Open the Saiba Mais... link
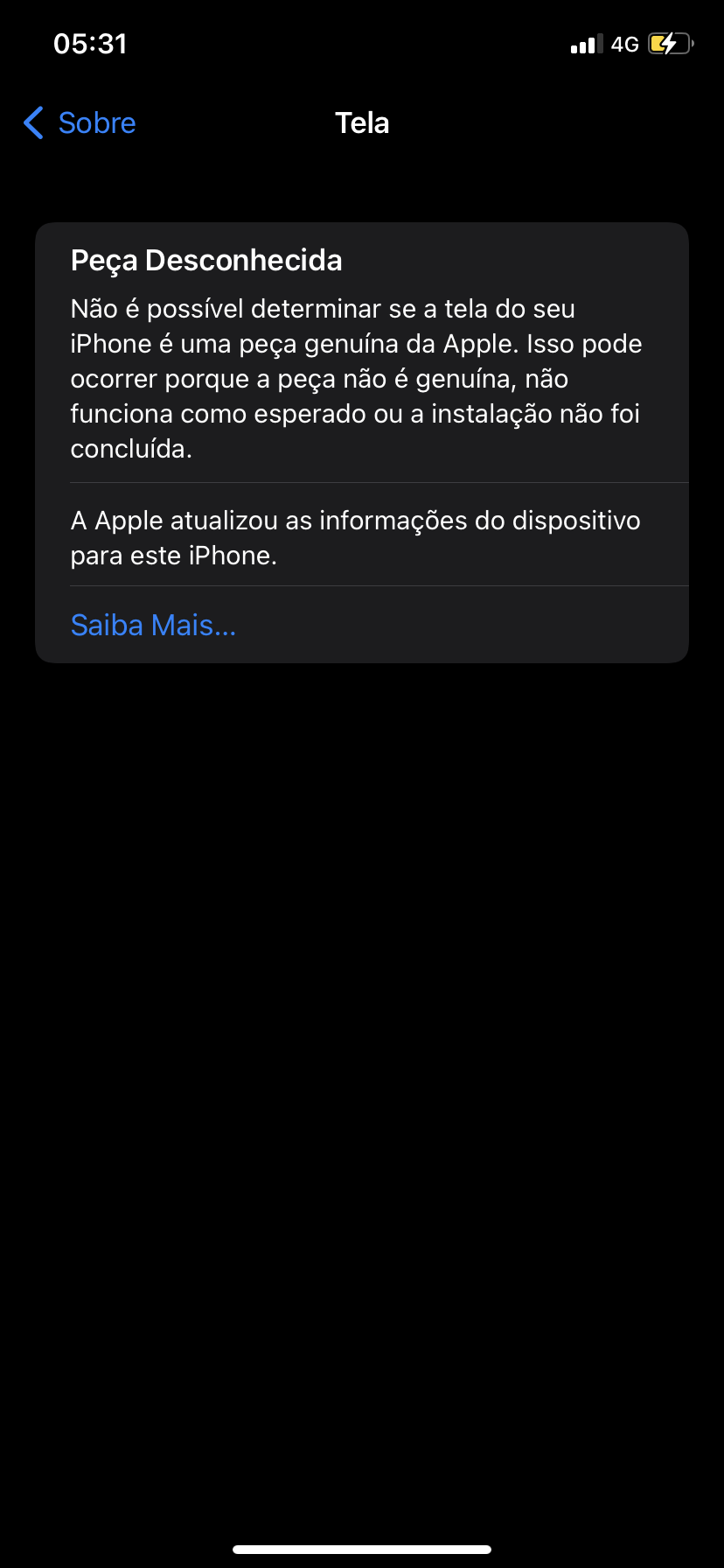This screenshot has width=724, height=1568. tap(153, 625)
